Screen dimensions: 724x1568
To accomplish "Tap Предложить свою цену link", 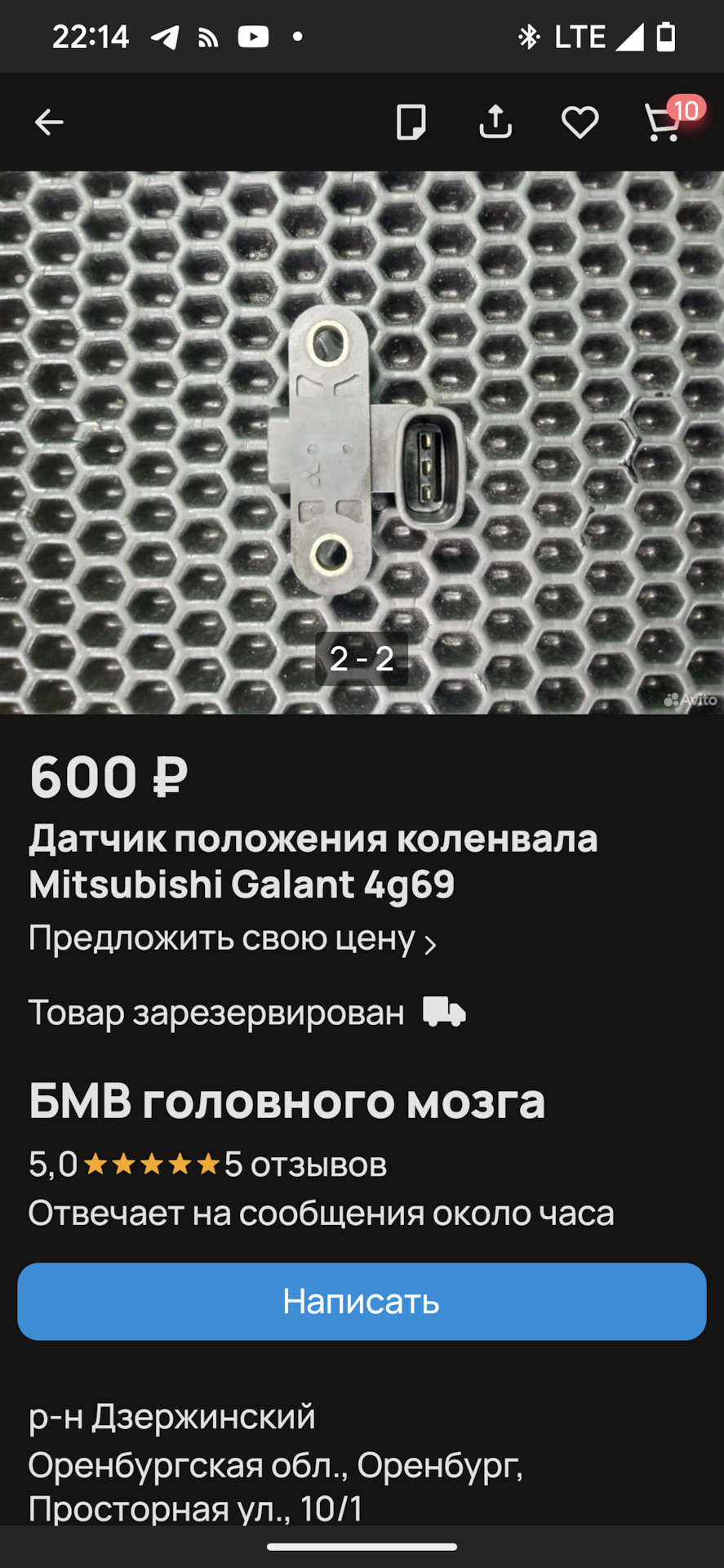I will coord(232,940).
